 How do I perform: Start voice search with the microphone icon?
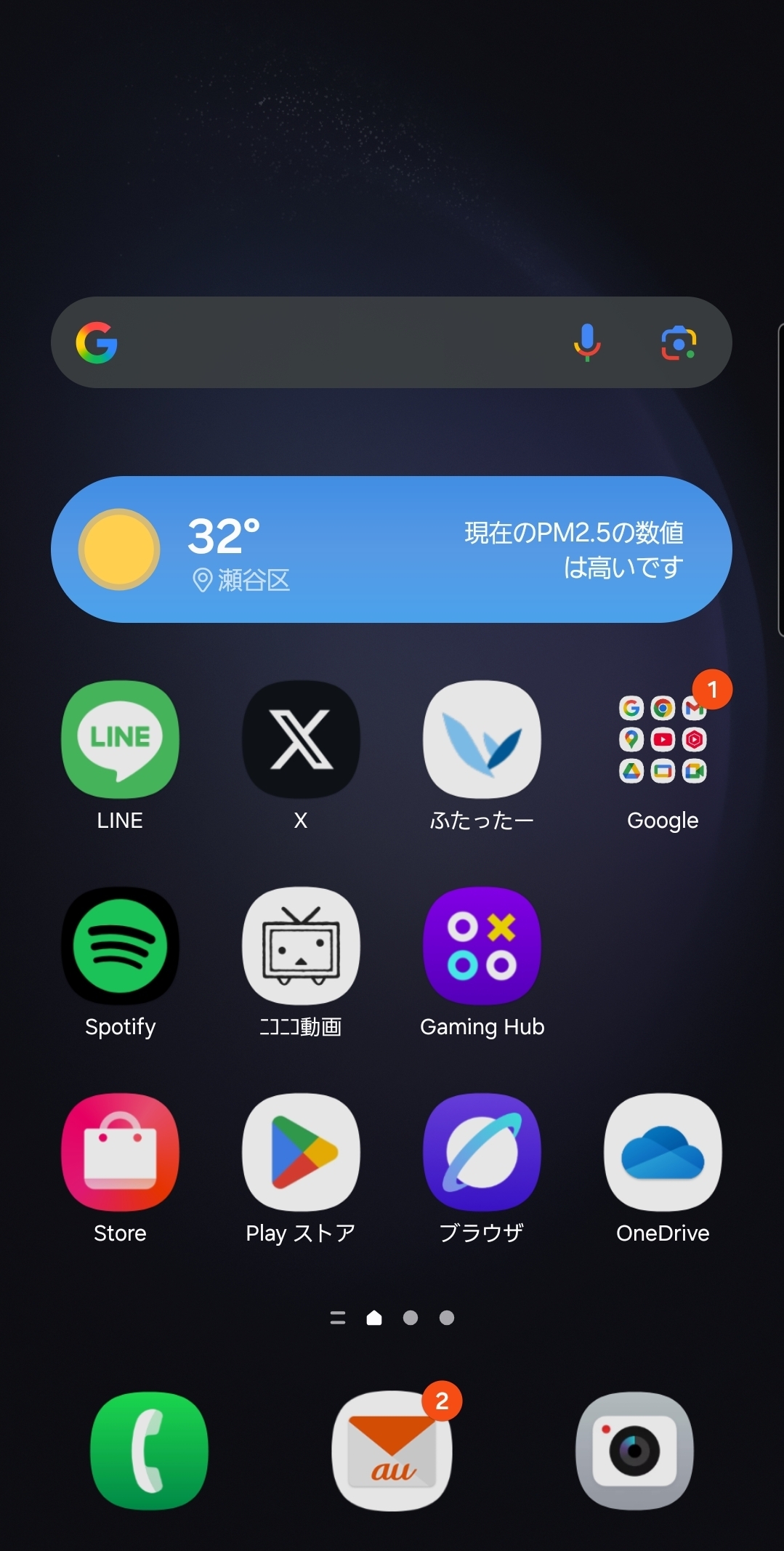587,342
